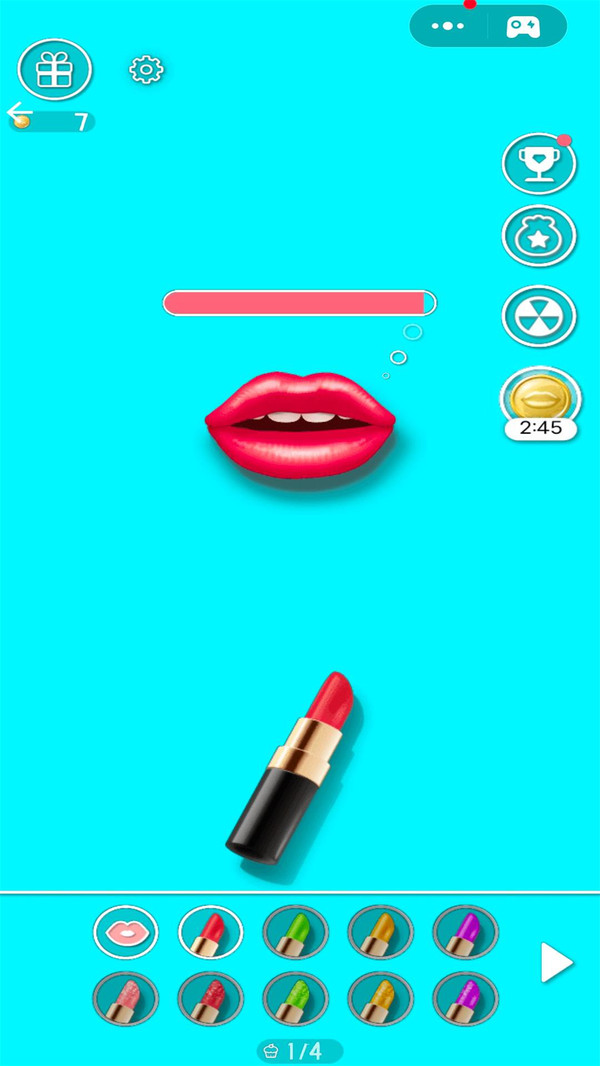Open the gift box reward
Viewport: 600px width, 1066px height.
[x=55, y=69]
